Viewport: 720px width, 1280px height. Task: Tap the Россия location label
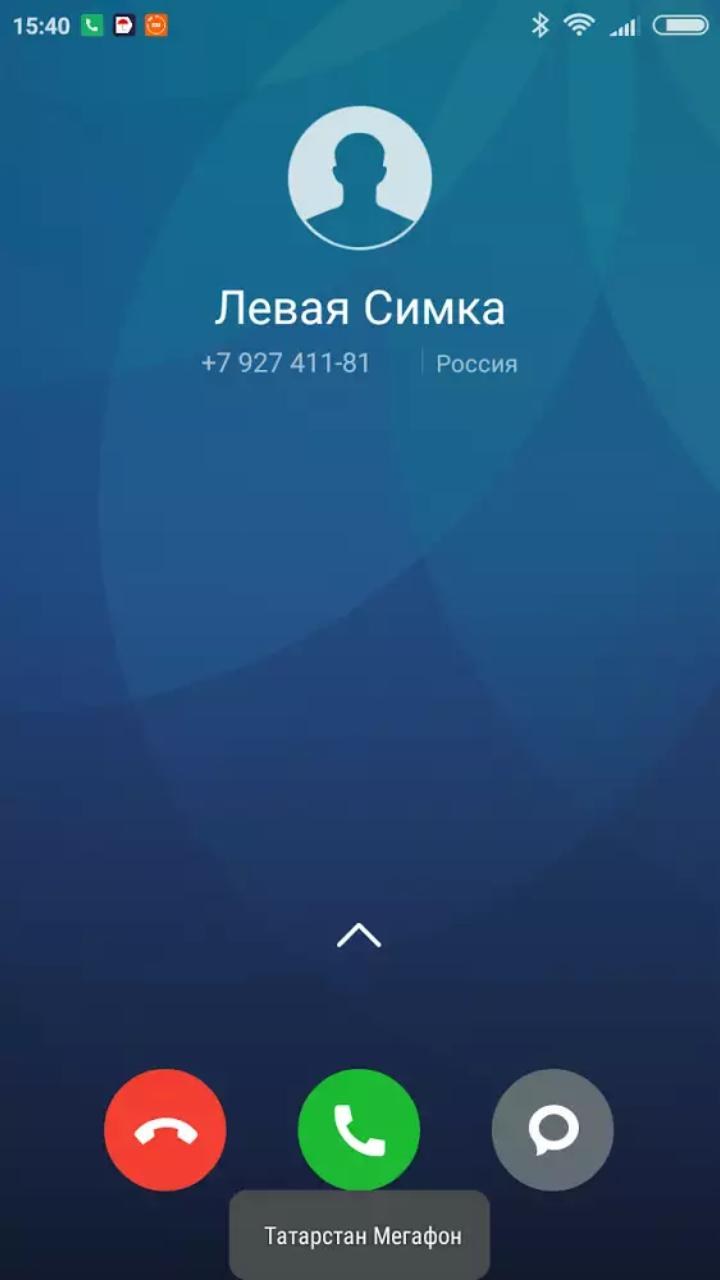475,363
